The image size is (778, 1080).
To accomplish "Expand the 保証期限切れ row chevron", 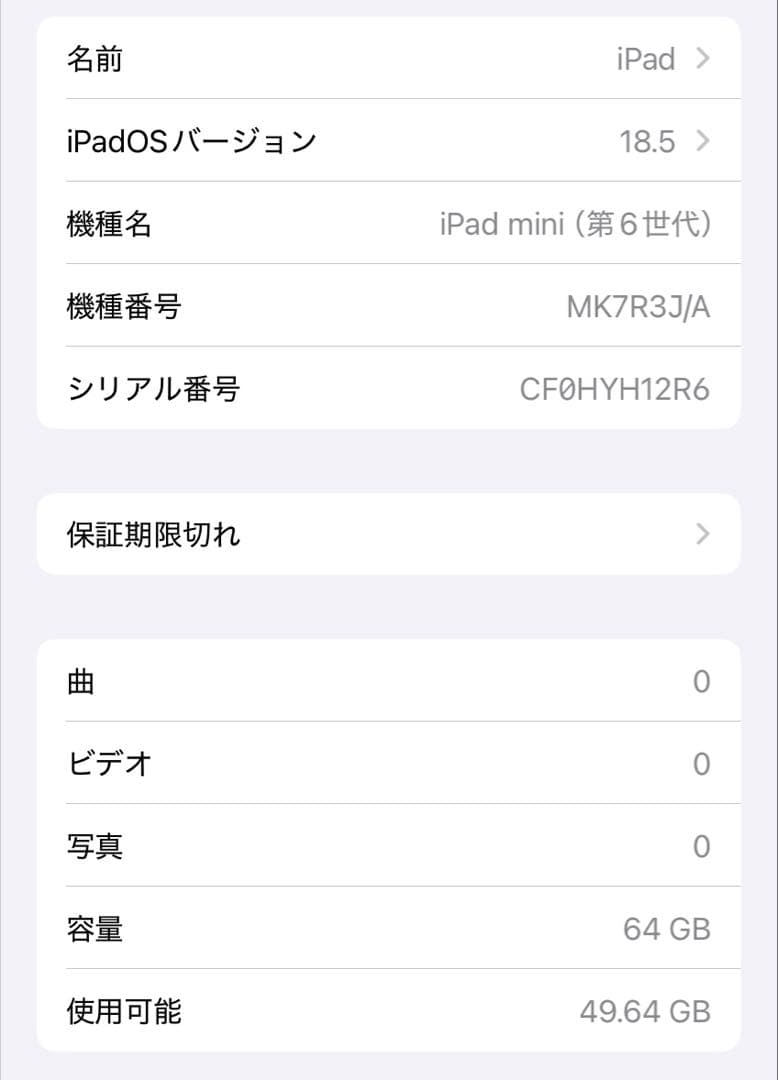I will point(703,535).
